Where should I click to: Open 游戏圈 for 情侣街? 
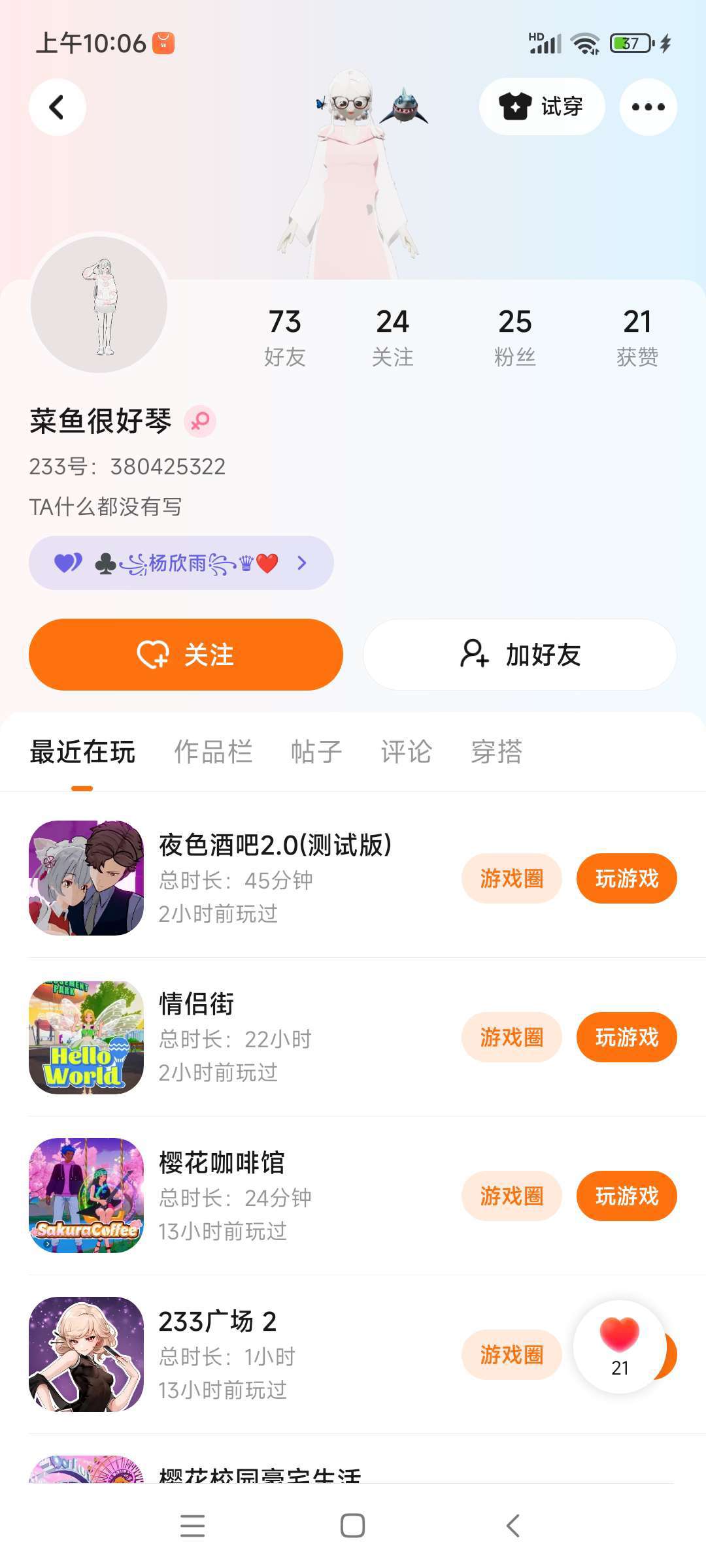pos(511,1037)
